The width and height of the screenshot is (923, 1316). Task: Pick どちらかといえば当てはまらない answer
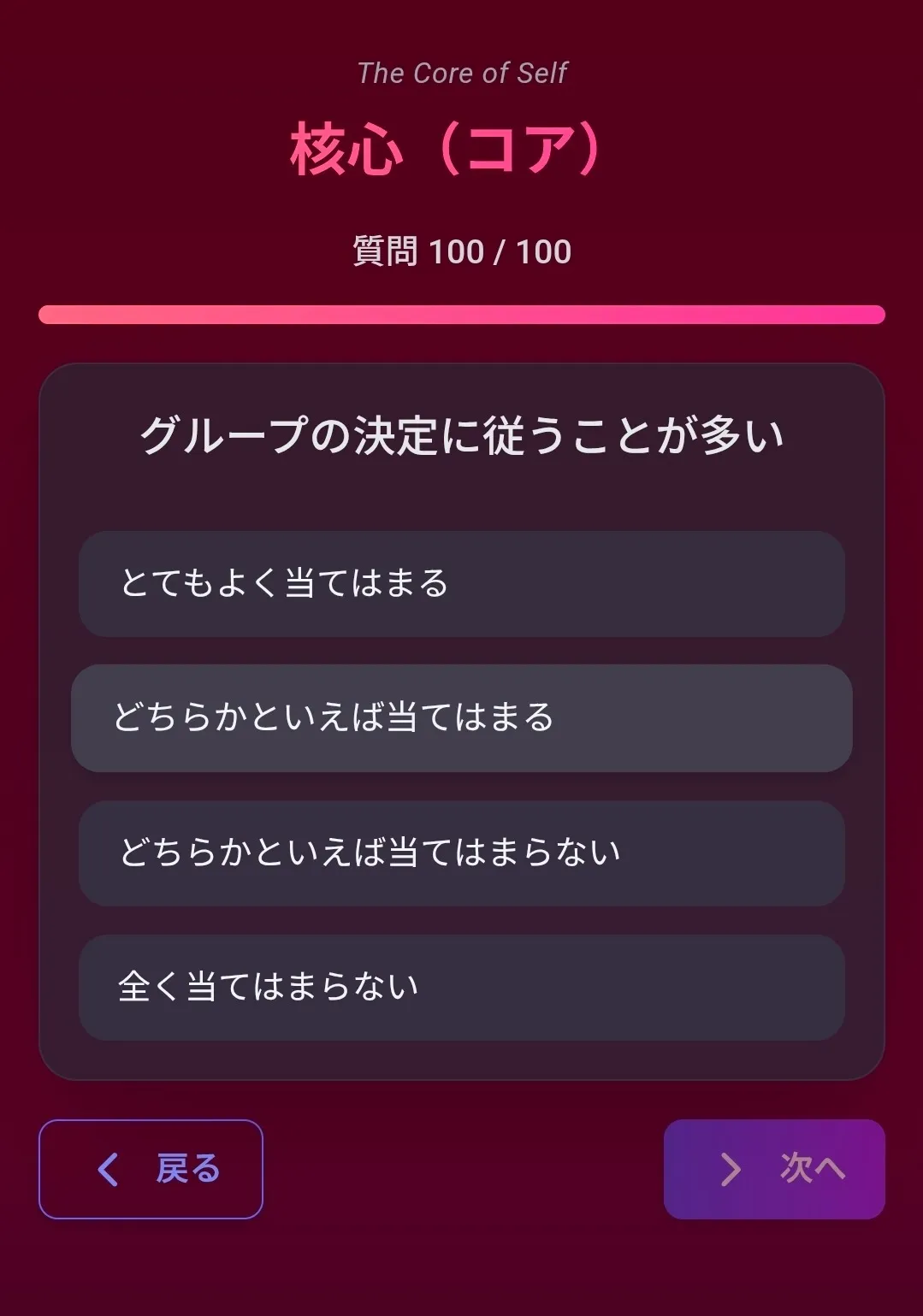pyautogui.click(x=461, y=853)
